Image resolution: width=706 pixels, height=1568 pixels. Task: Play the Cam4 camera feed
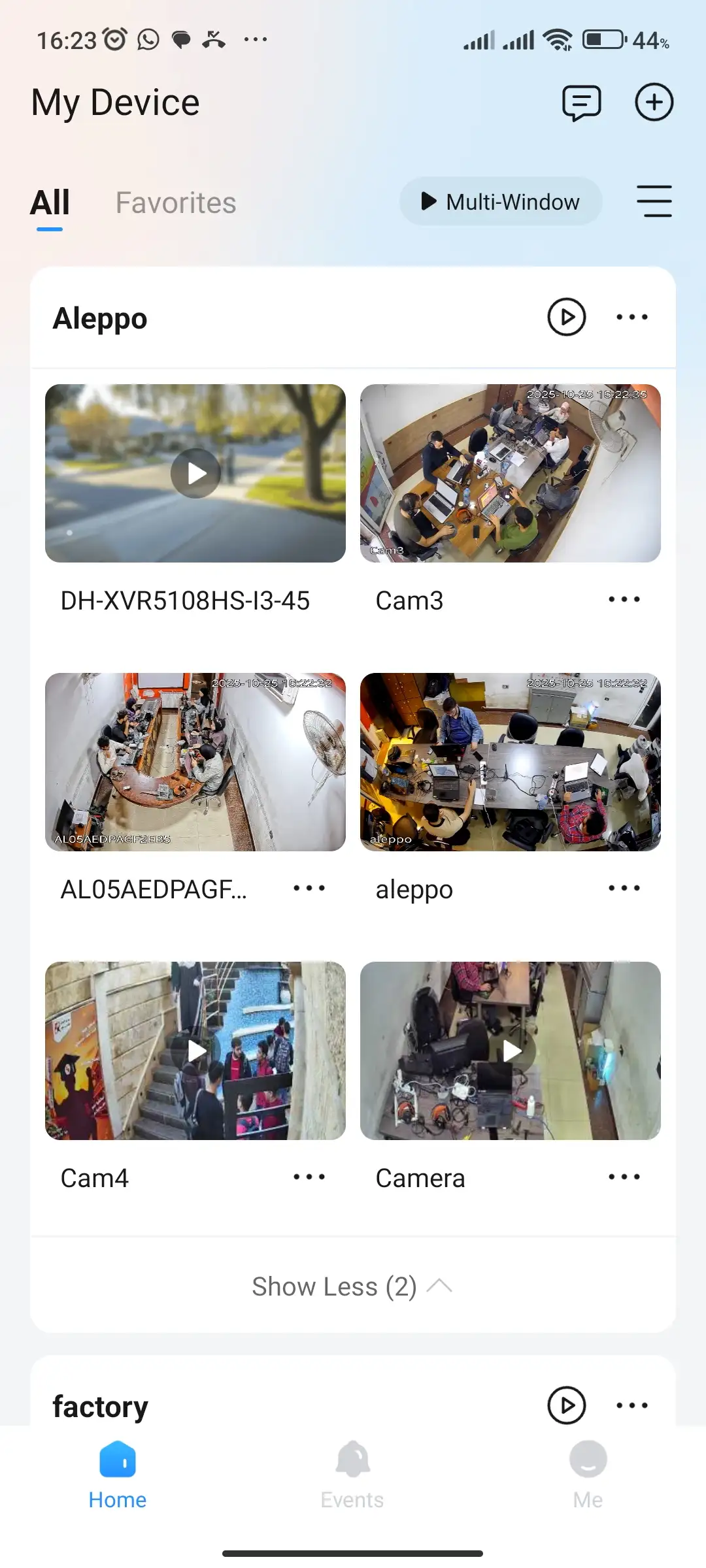click(195, 1051)
